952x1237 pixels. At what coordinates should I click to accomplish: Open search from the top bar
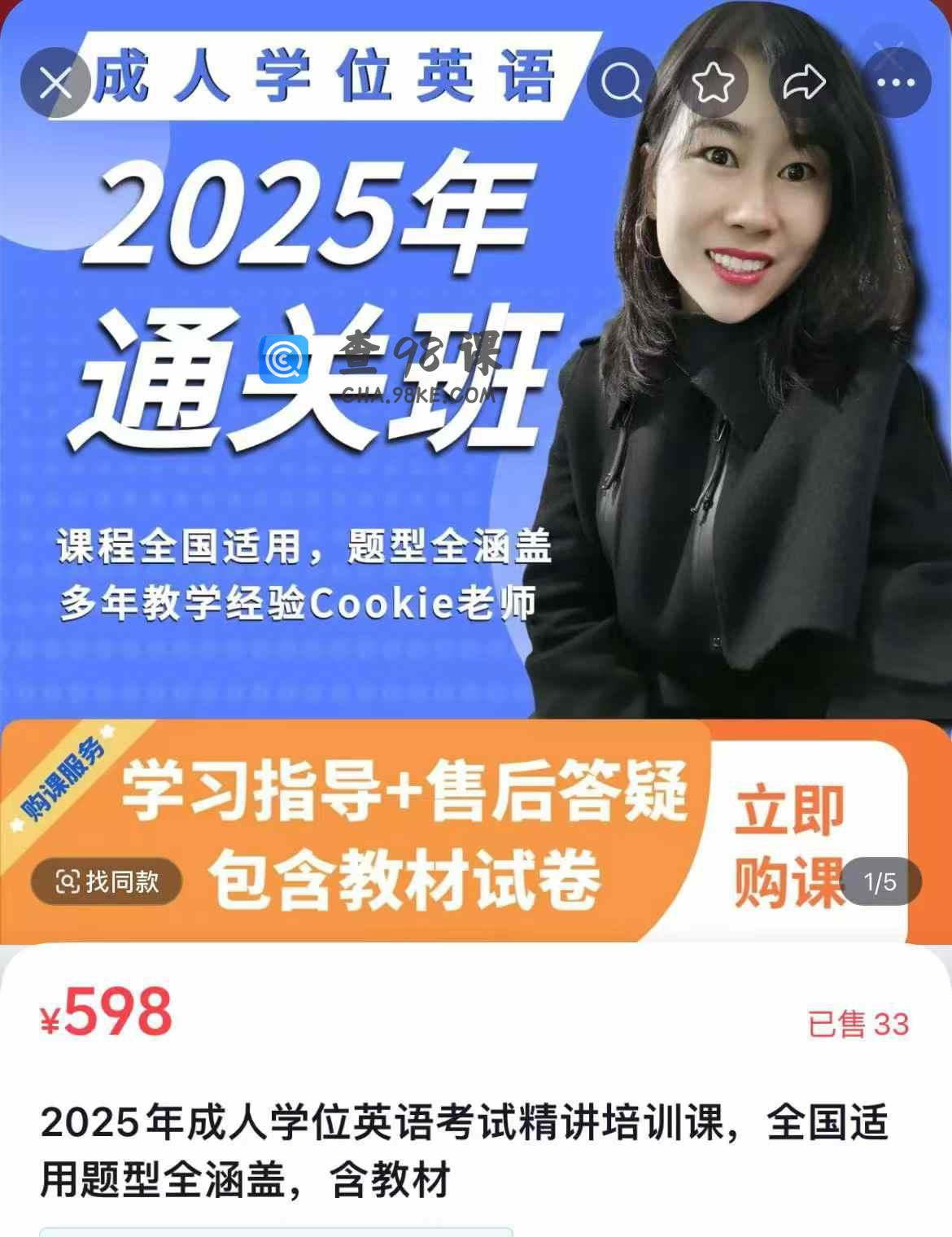pos(622,82)
